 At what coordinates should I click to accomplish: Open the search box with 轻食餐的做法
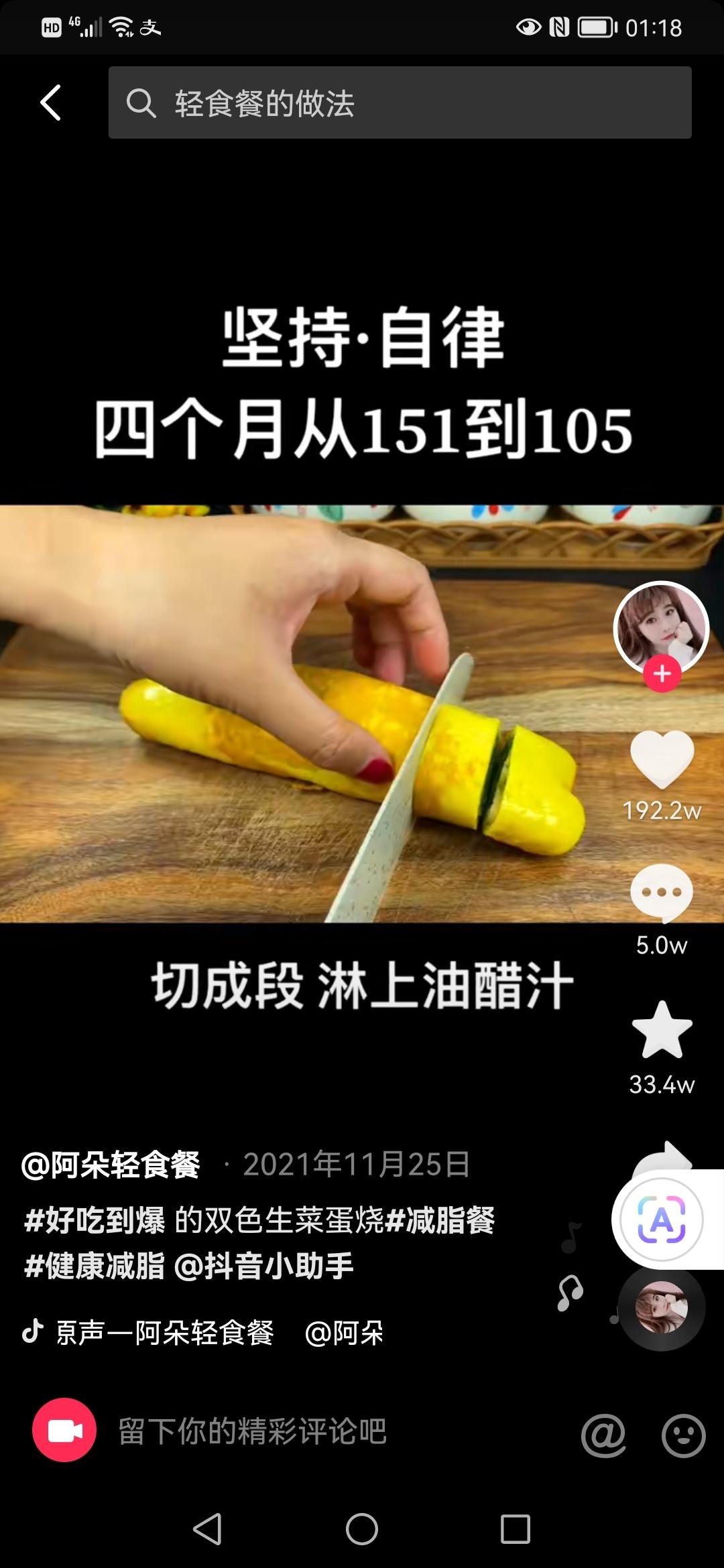pyautogui.click(x=400, y=103)
